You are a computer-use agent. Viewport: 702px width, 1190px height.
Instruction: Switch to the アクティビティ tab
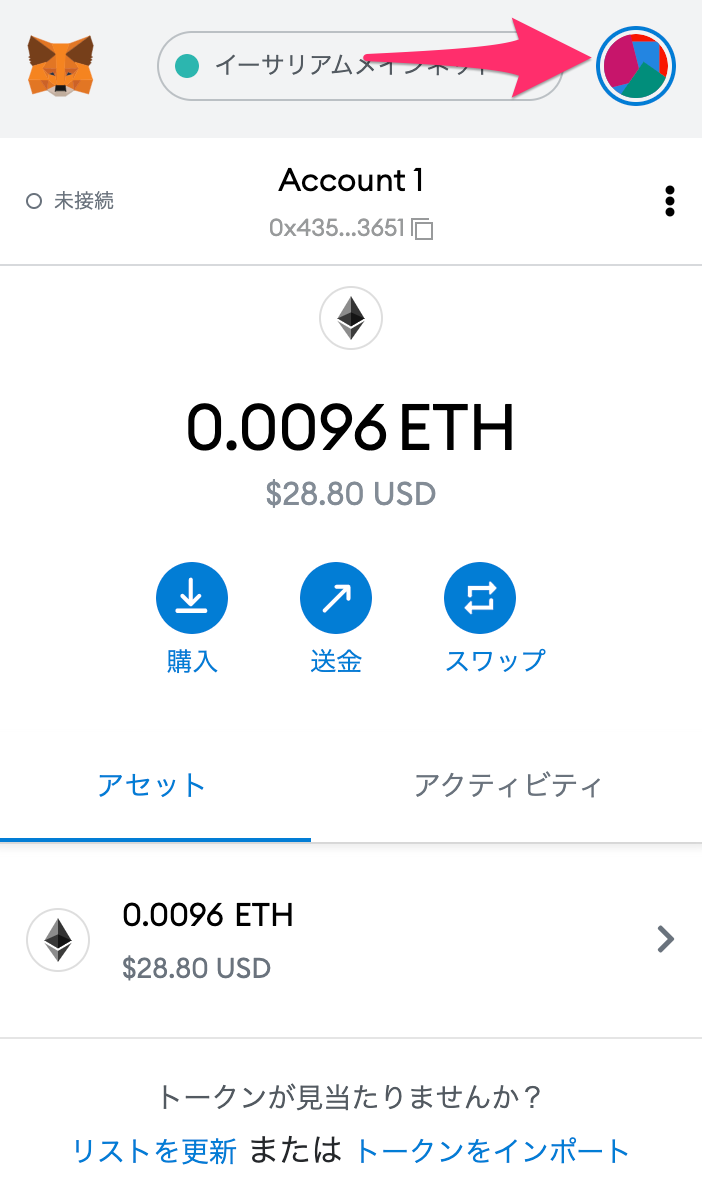tap(507, 786)
